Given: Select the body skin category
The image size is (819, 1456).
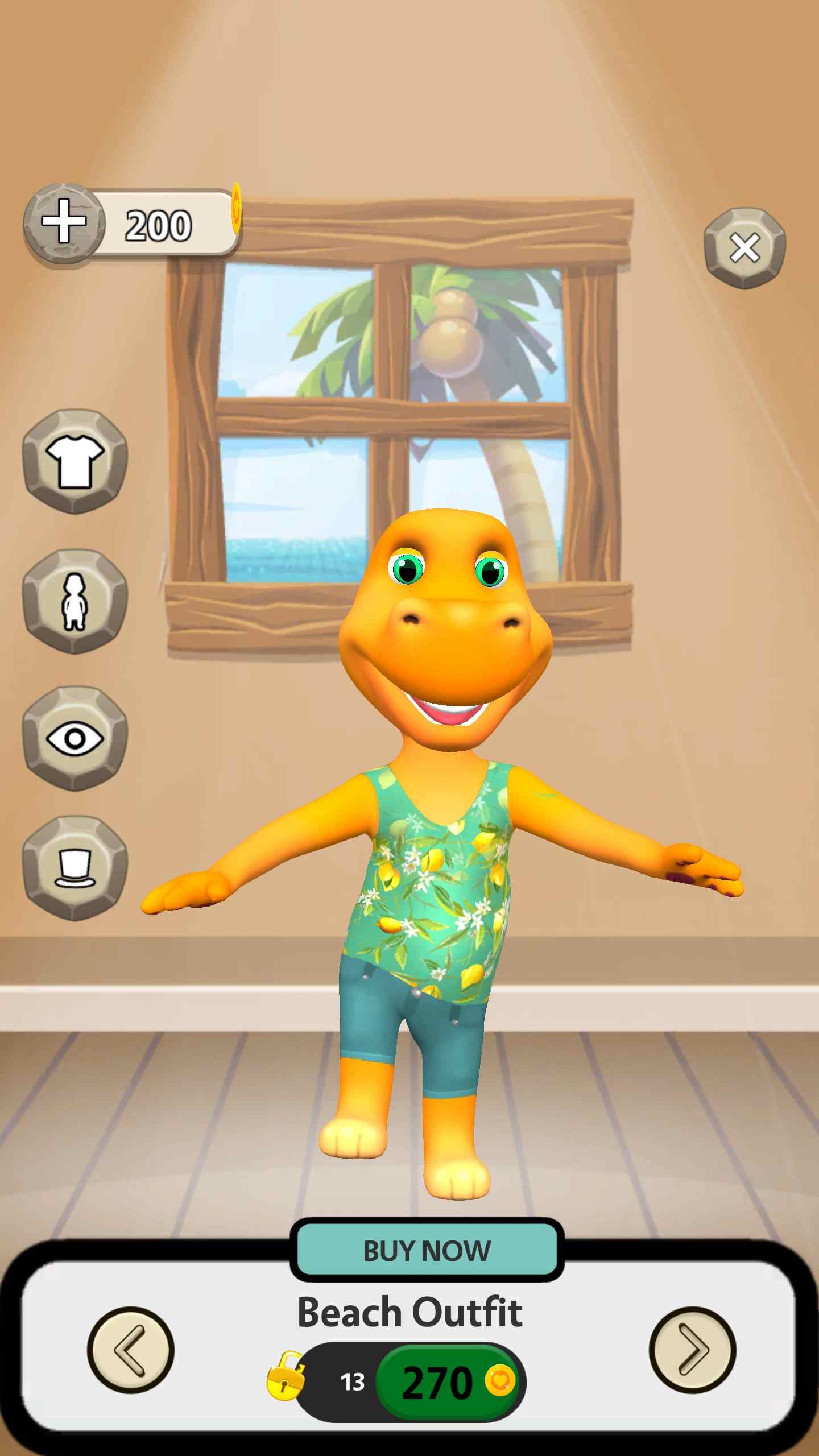Looking at the screenshot, I should pyautogui.click(x=75, y=601).
